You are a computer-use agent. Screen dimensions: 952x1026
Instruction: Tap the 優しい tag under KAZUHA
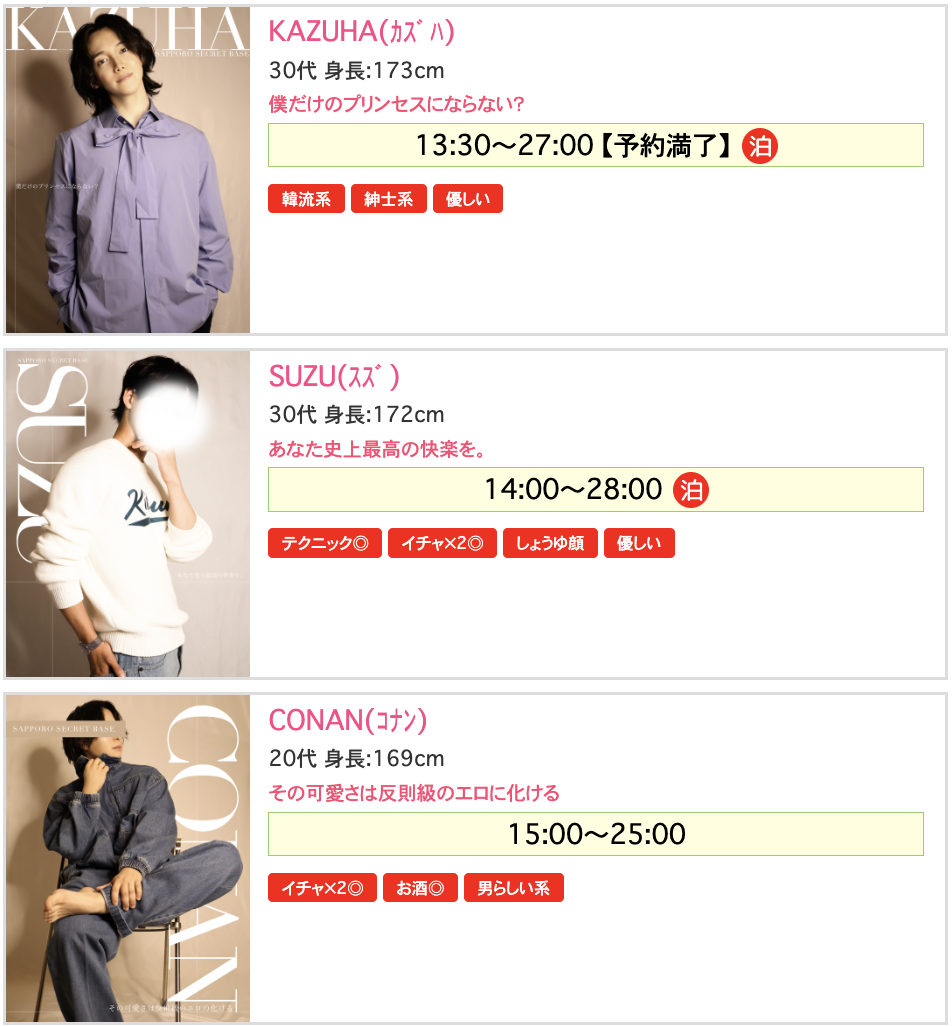468,199
